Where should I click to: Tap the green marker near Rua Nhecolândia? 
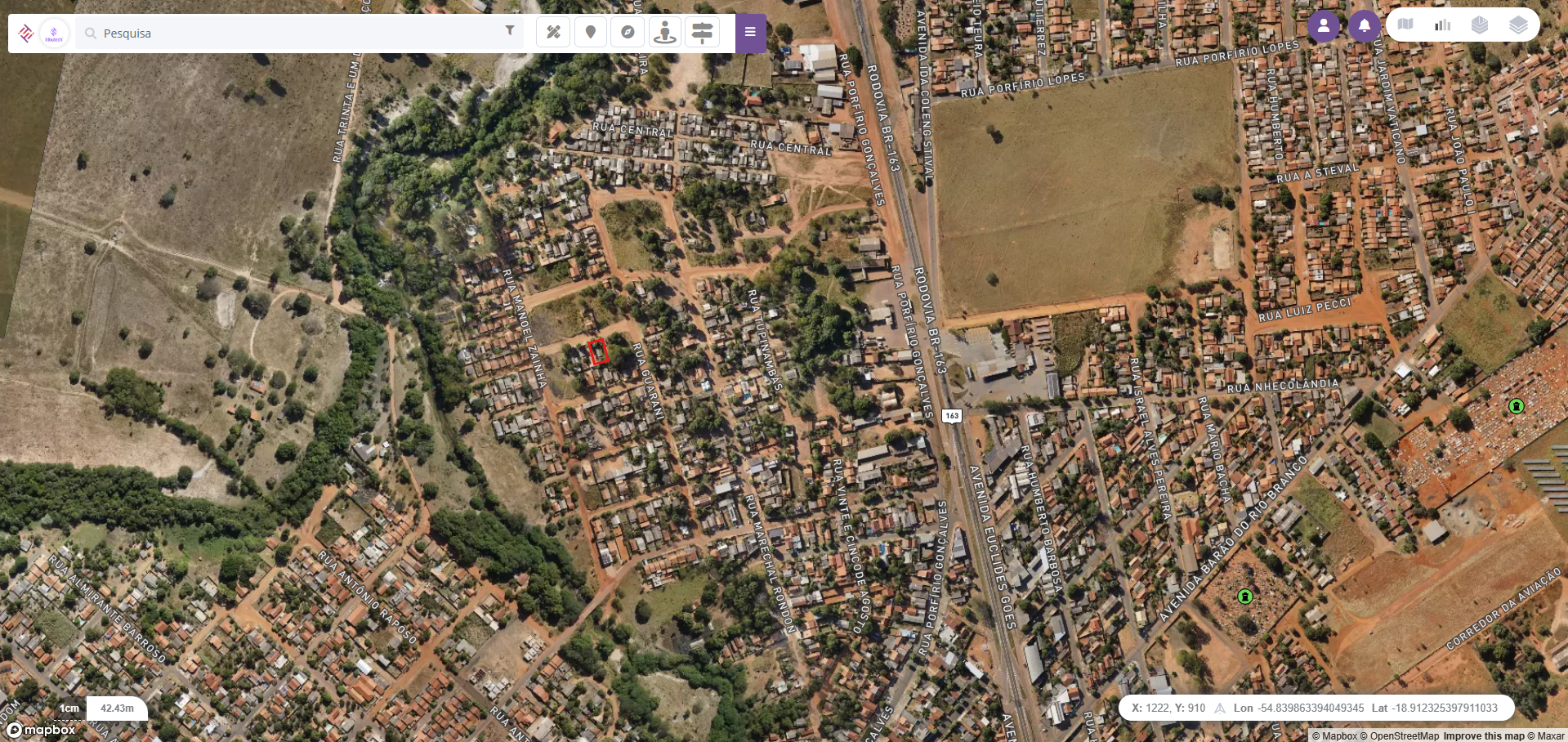1516,406
